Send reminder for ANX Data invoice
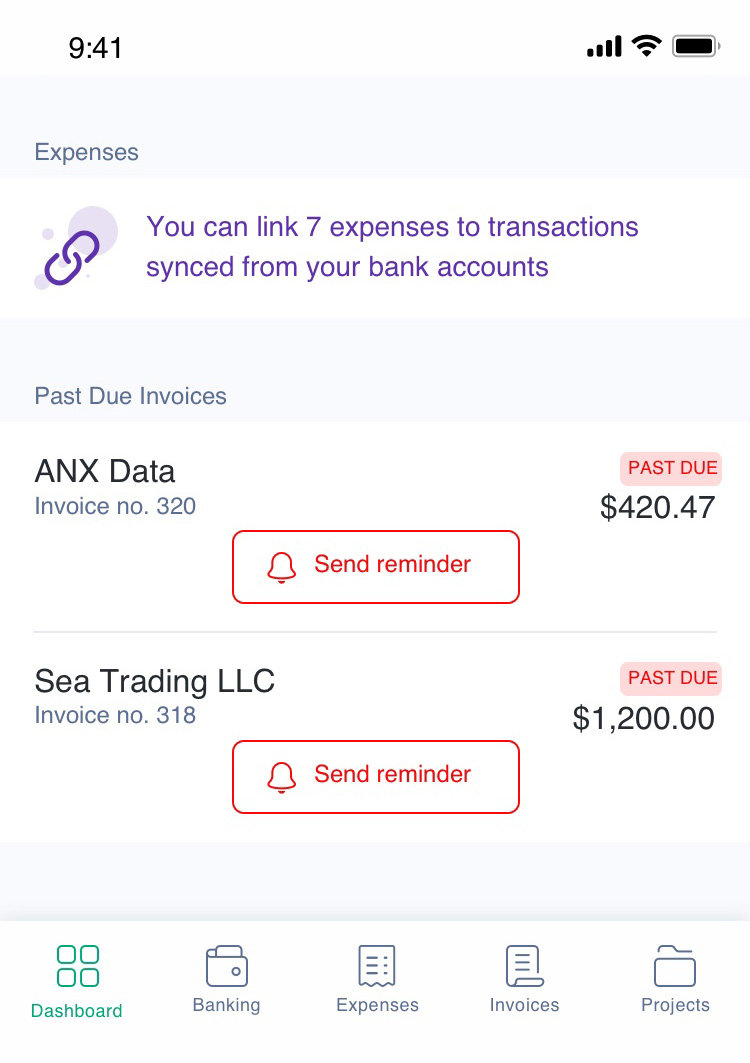The width and height of the screenshot is (750, 1063). 376,566
